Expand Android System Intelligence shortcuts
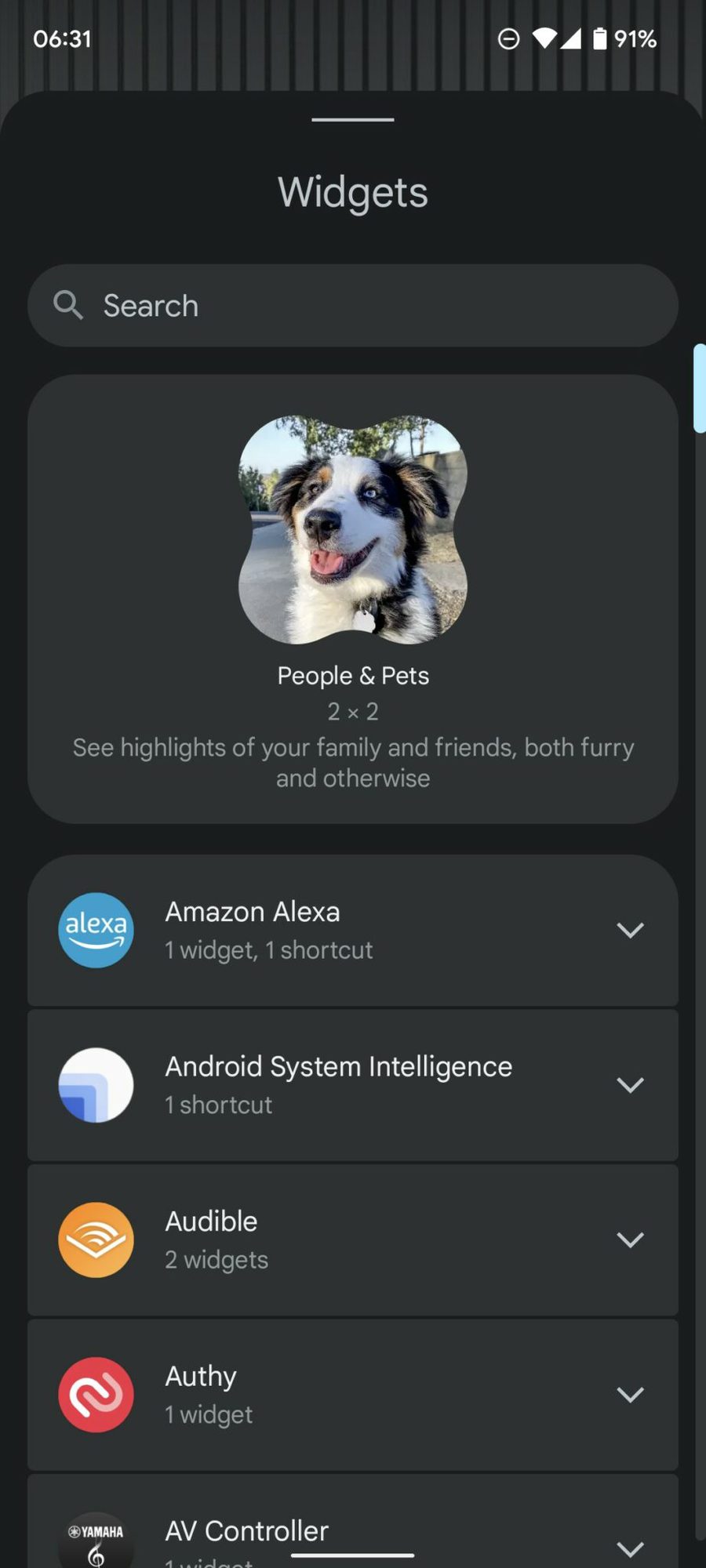 click(630, 1085)
